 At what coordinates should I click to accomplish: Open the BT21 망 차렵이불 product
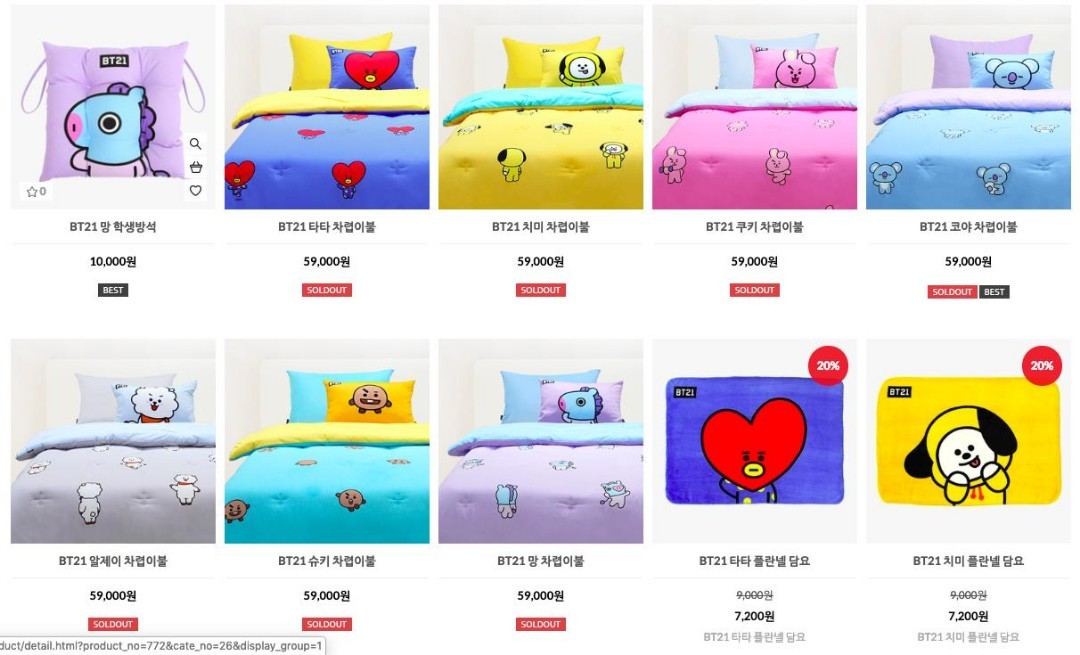click(541, 442)
